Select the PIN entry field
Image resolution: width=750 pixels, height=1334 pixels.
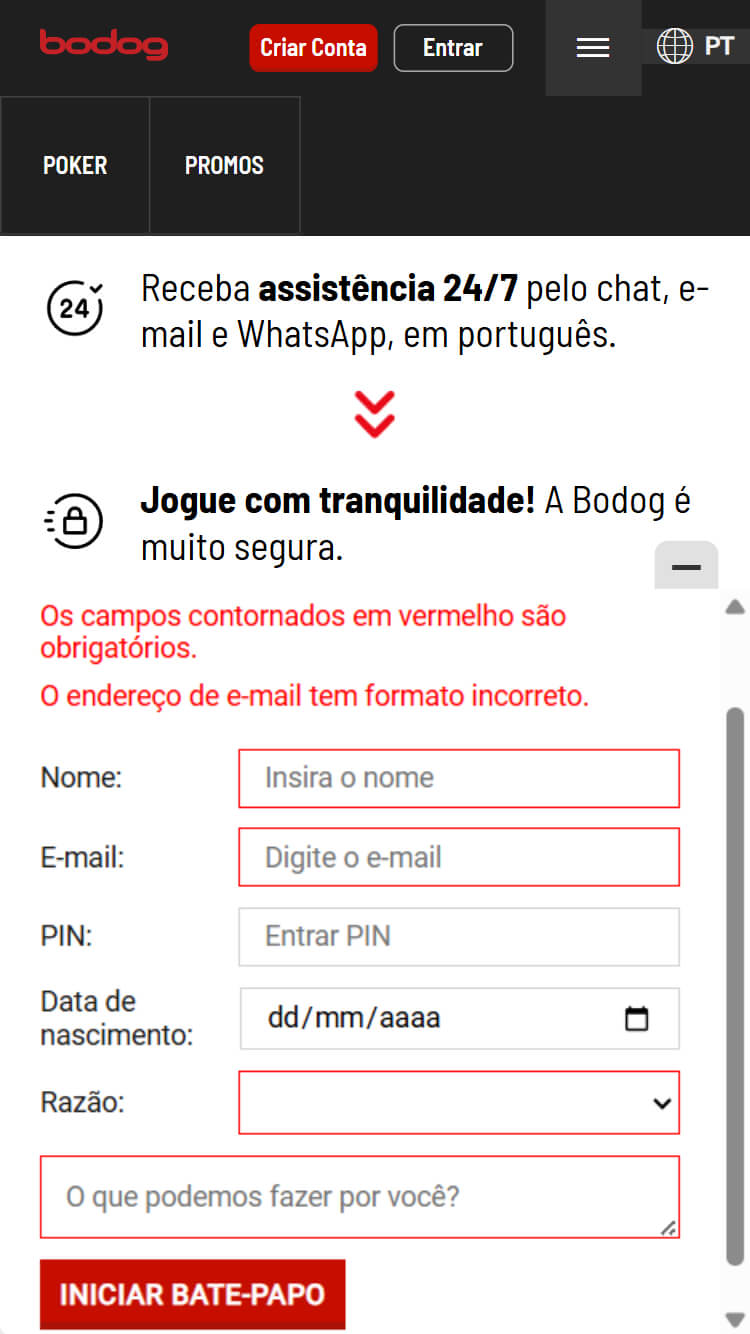coord(459,937)
